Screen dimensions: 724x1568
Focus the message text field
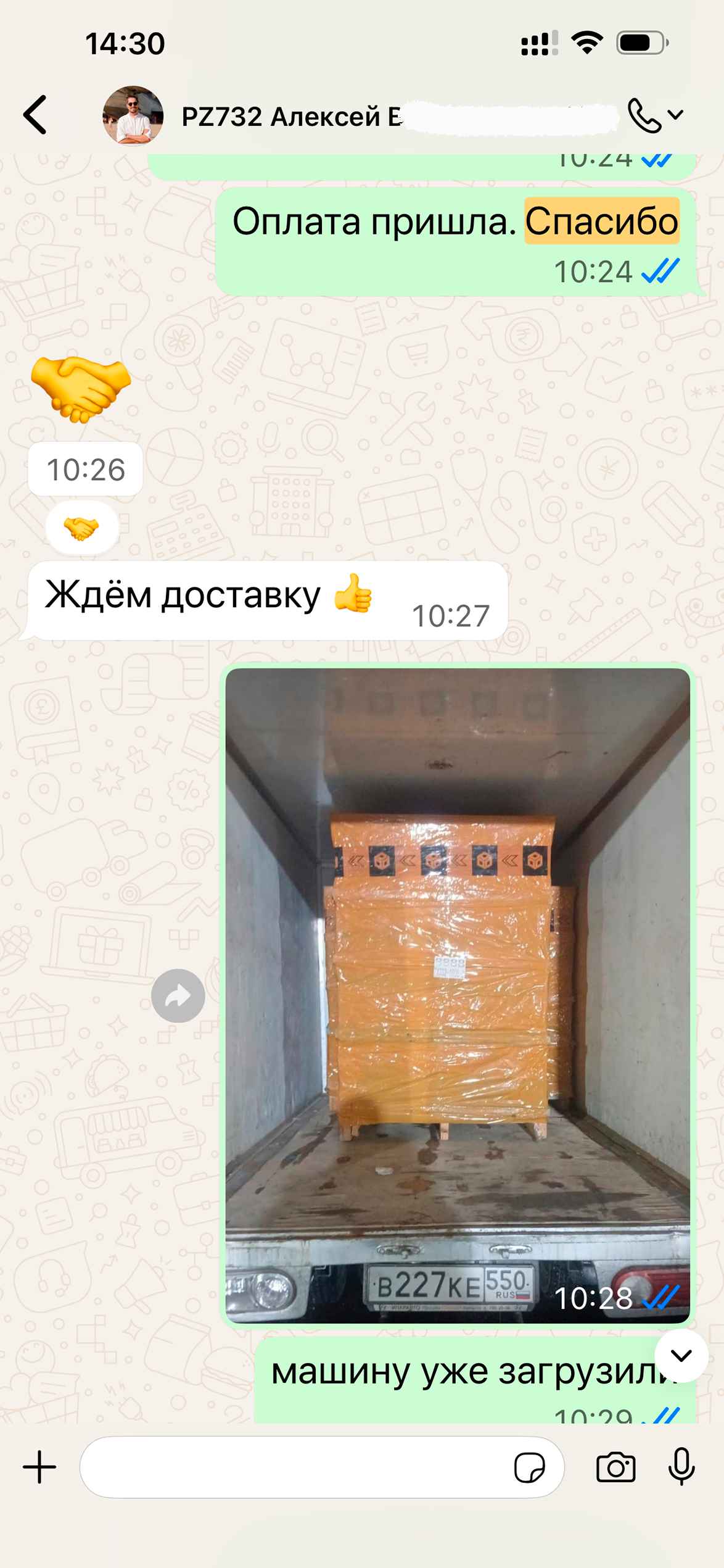coord(296,1467)
